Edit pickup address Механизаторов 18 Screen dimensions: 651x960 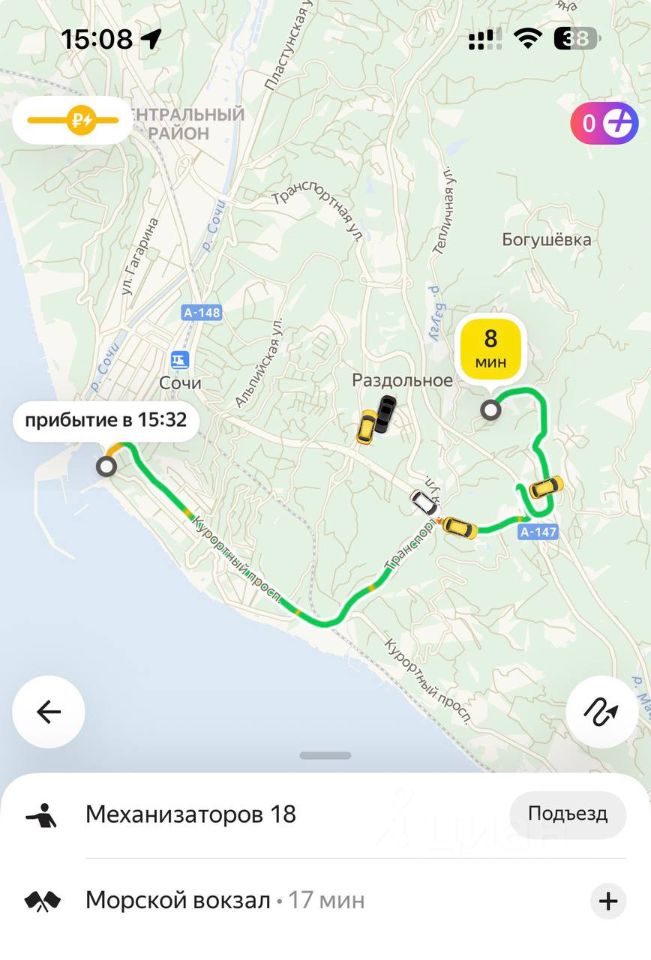(x=191, y=814)
